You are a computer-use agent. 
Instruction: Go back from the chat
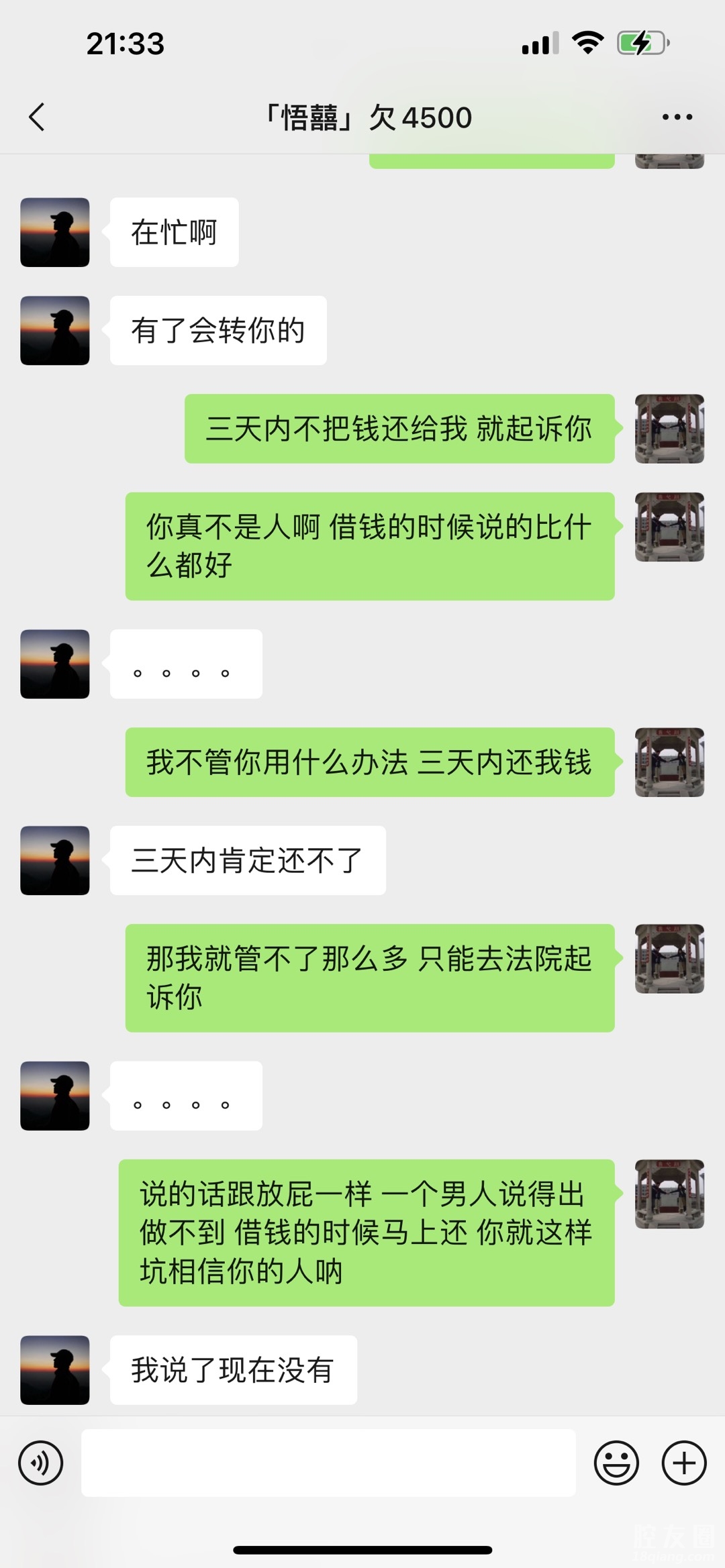37,117
